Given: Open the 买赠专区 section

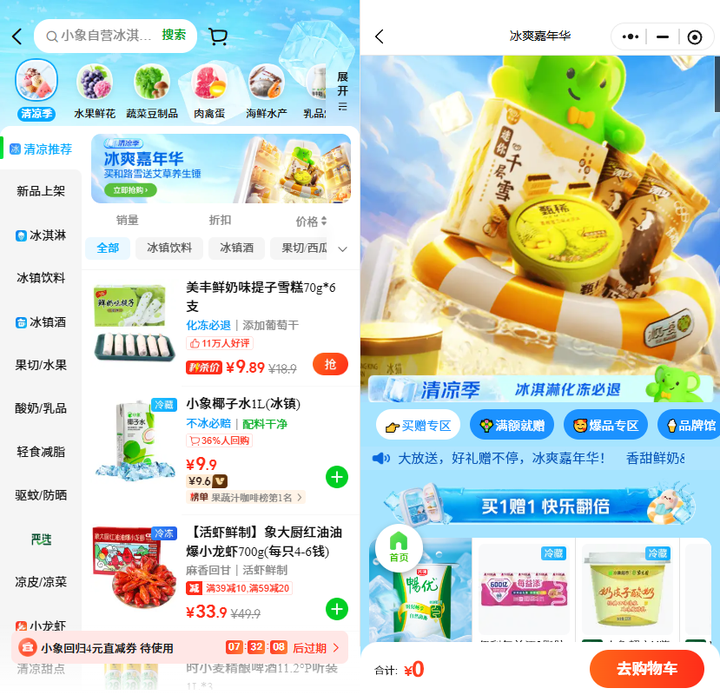Looking at the screenshot, I should click(x=418, y=425).
